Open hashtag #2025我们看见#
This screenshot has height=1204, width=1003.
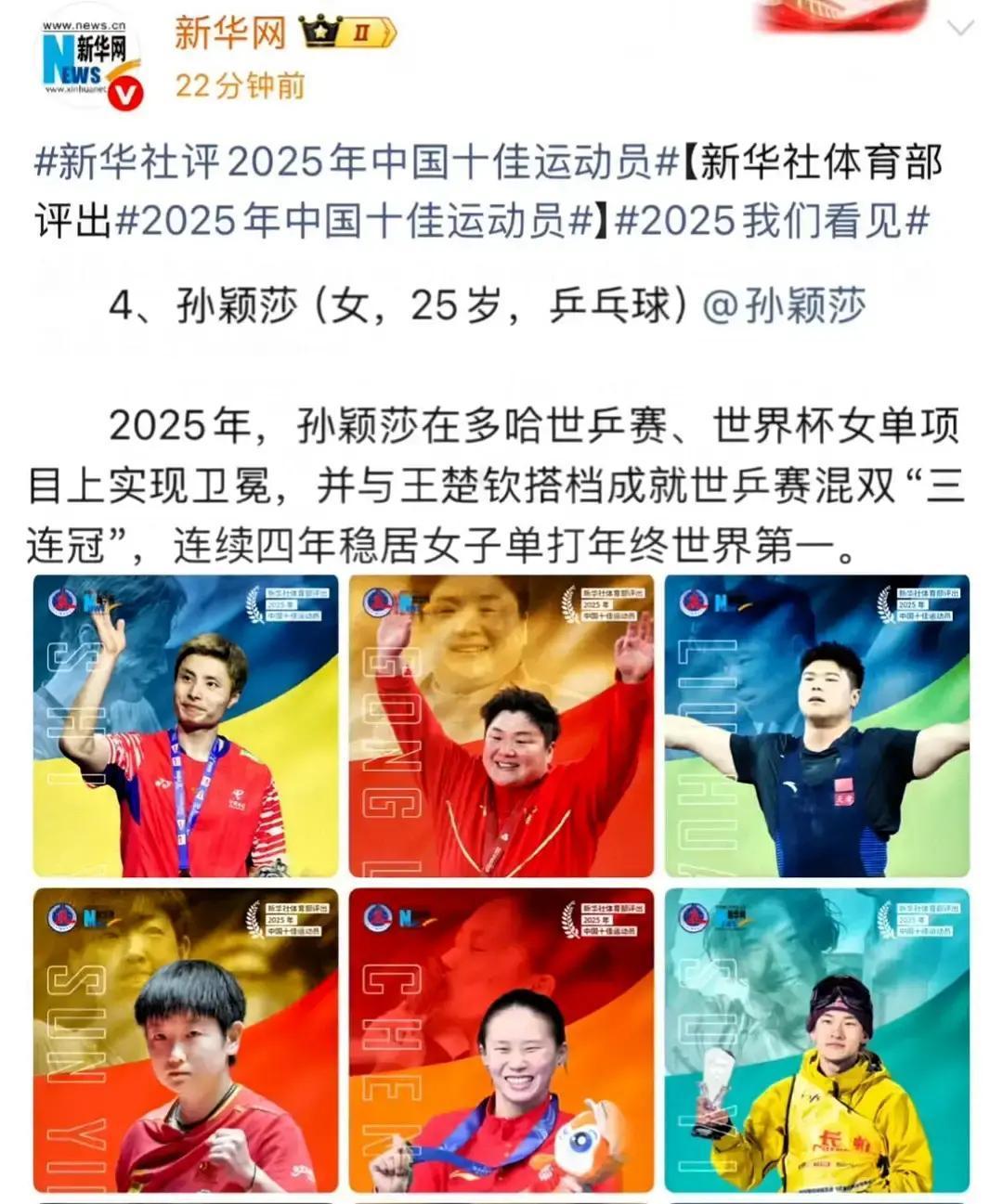click(771, 222)
